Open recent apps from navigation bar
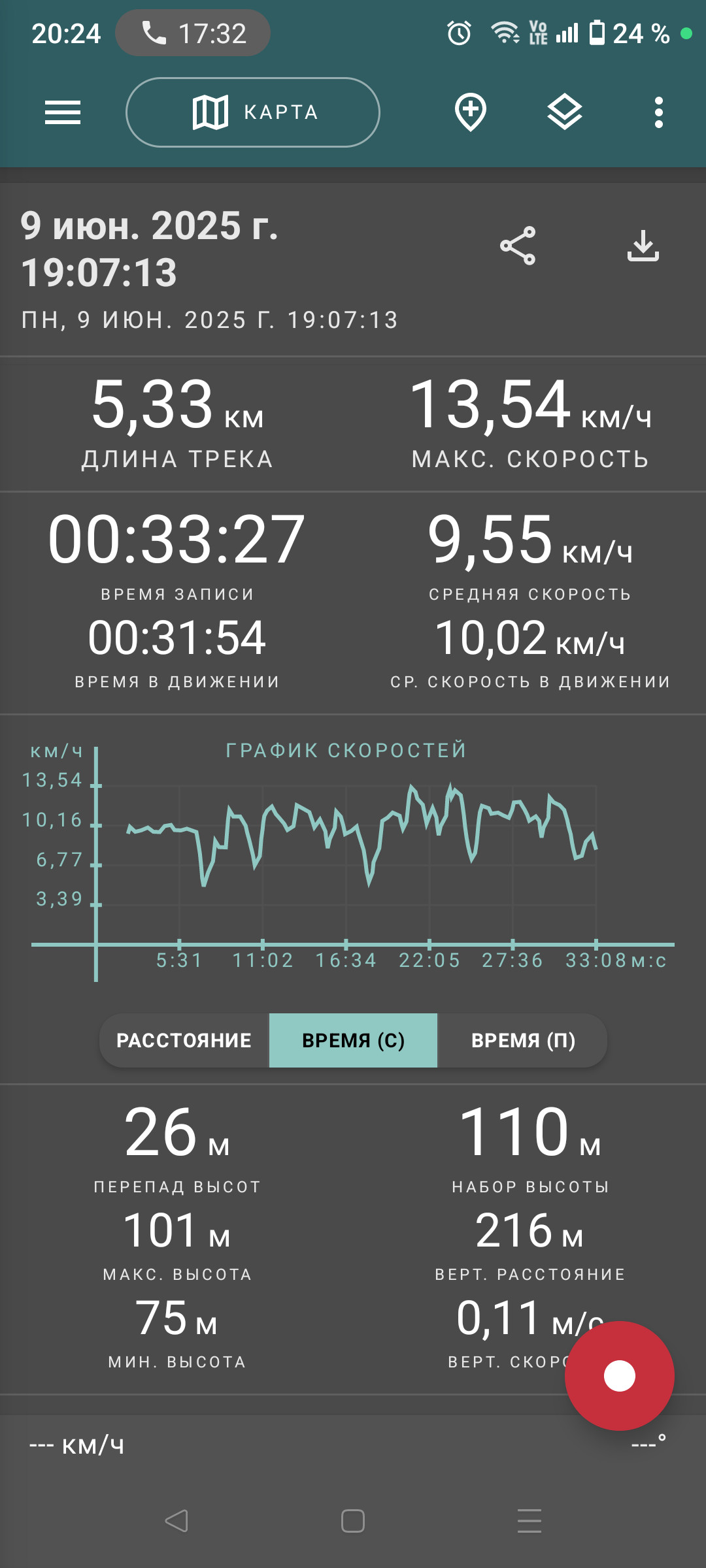The width and height of the screenshot is (706, 1568). [529, 1521]
